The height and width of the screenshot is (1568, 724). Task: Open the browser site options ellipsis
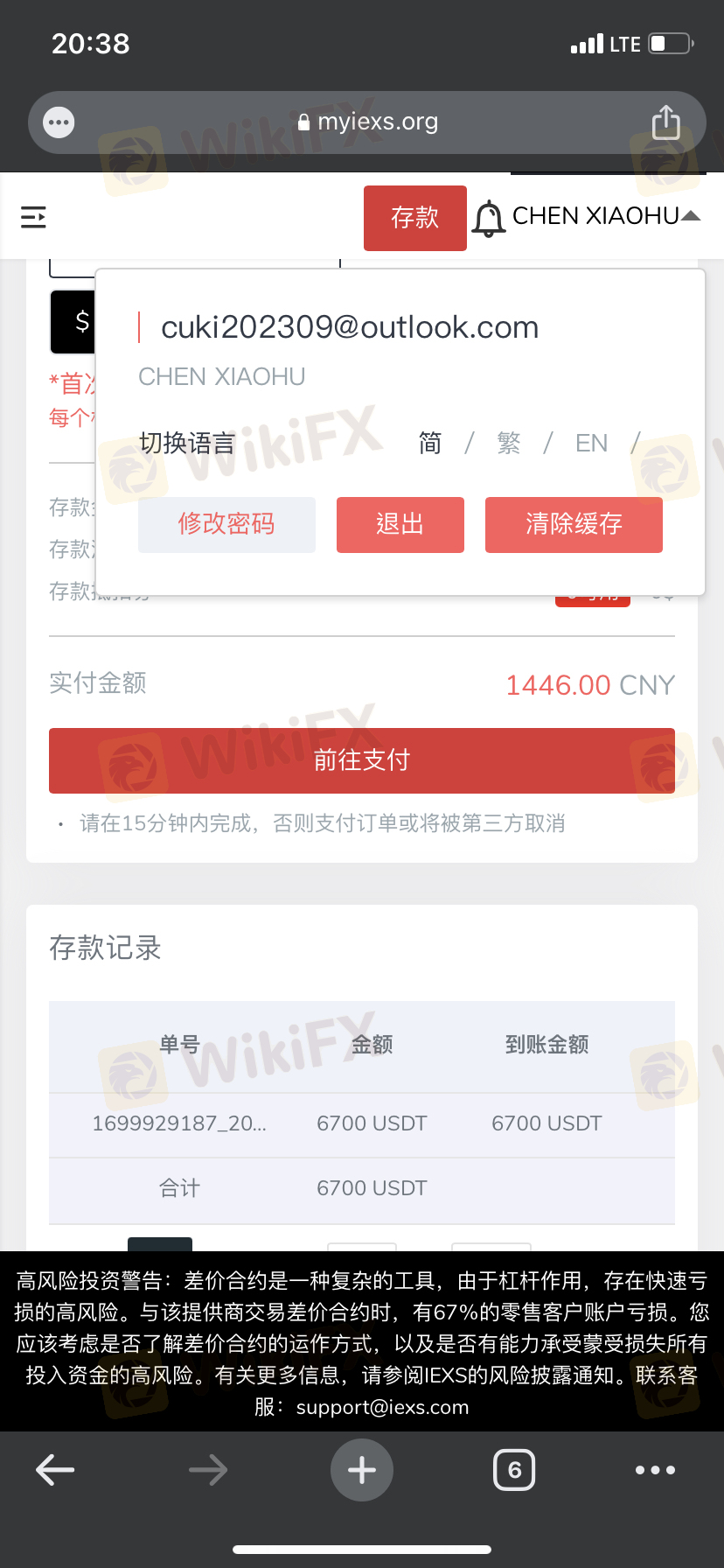[x=59, y=122]
